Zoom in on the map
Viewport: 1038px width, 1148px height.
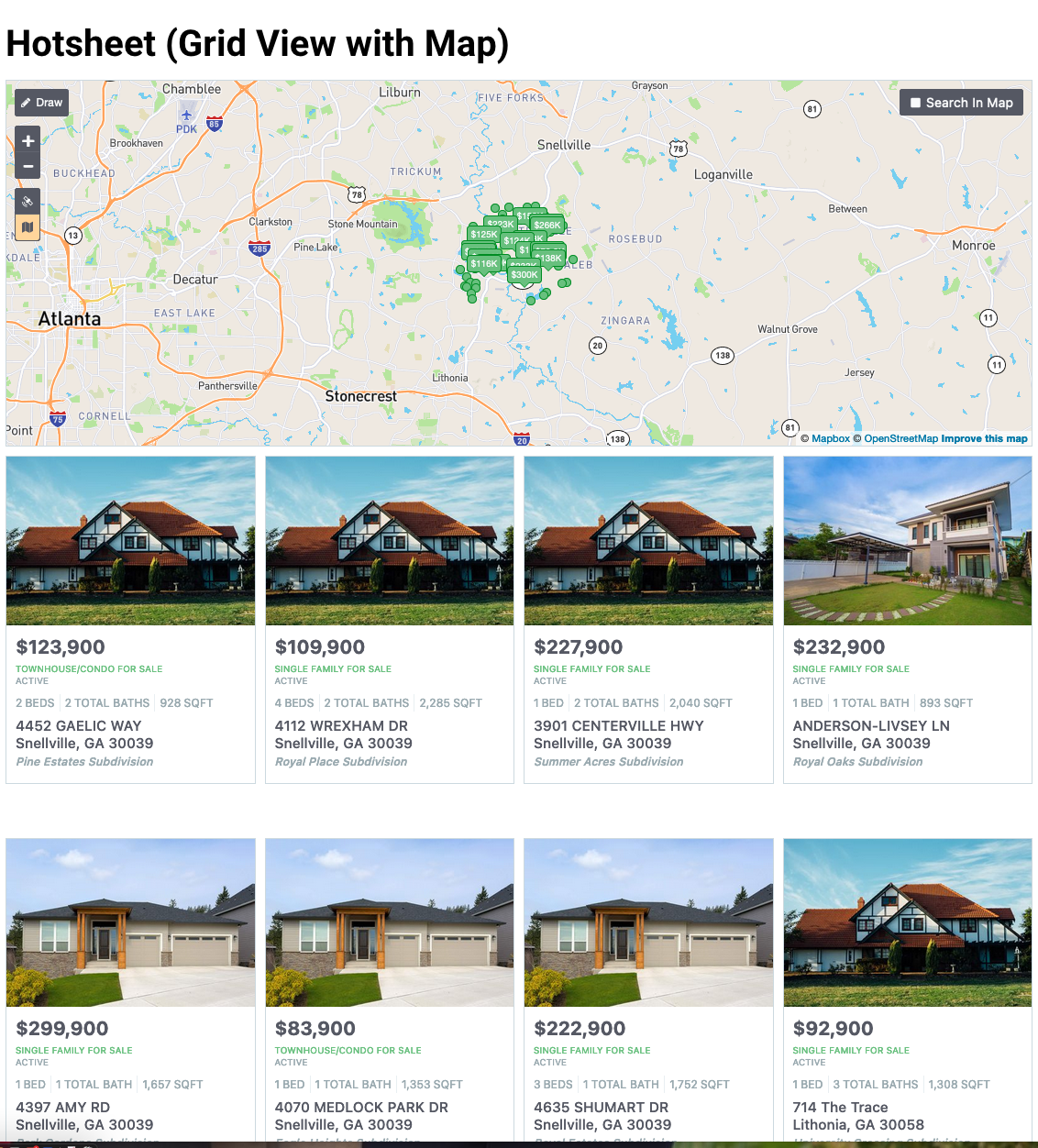coord(28,141)
